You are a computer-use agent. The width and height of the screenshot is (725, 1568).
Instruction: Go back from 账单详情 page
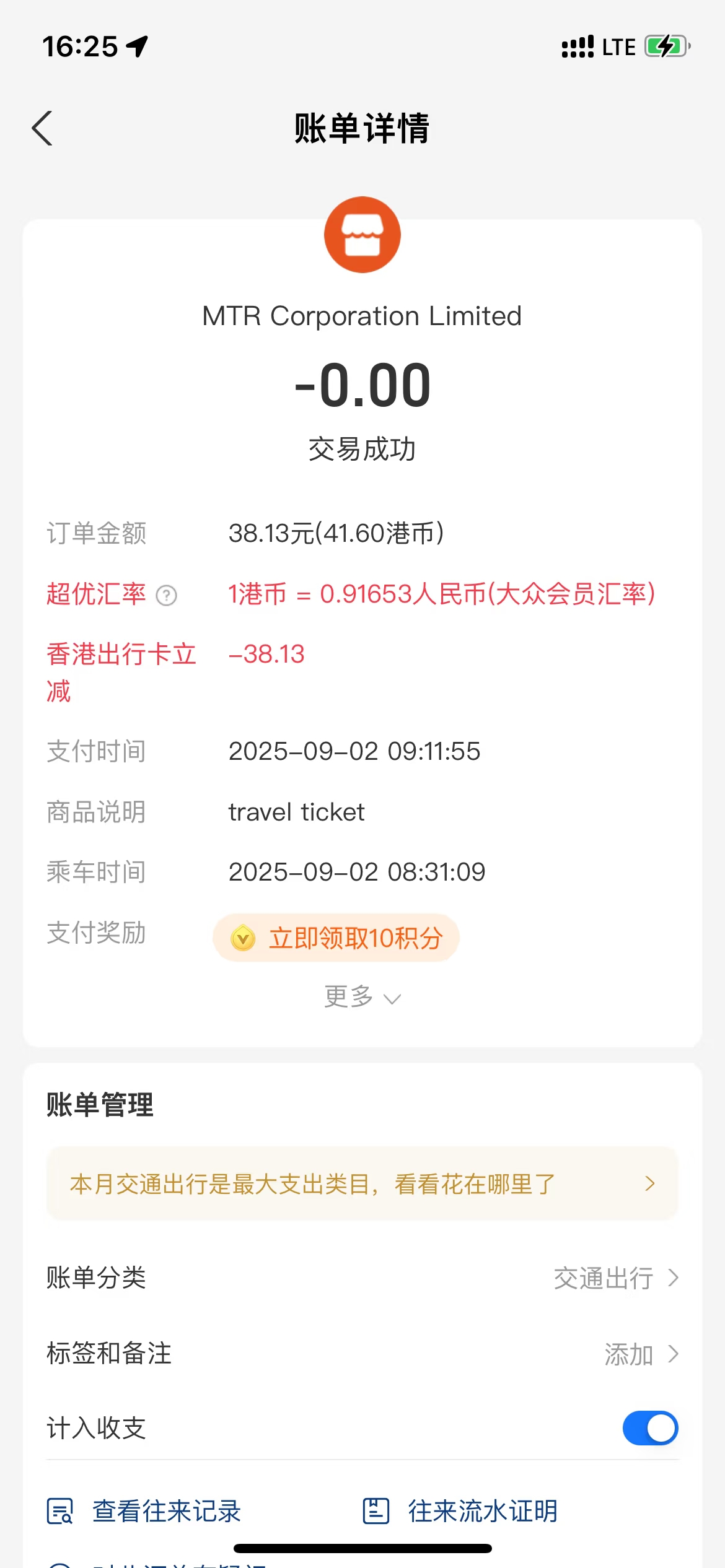tap(42, 129)
